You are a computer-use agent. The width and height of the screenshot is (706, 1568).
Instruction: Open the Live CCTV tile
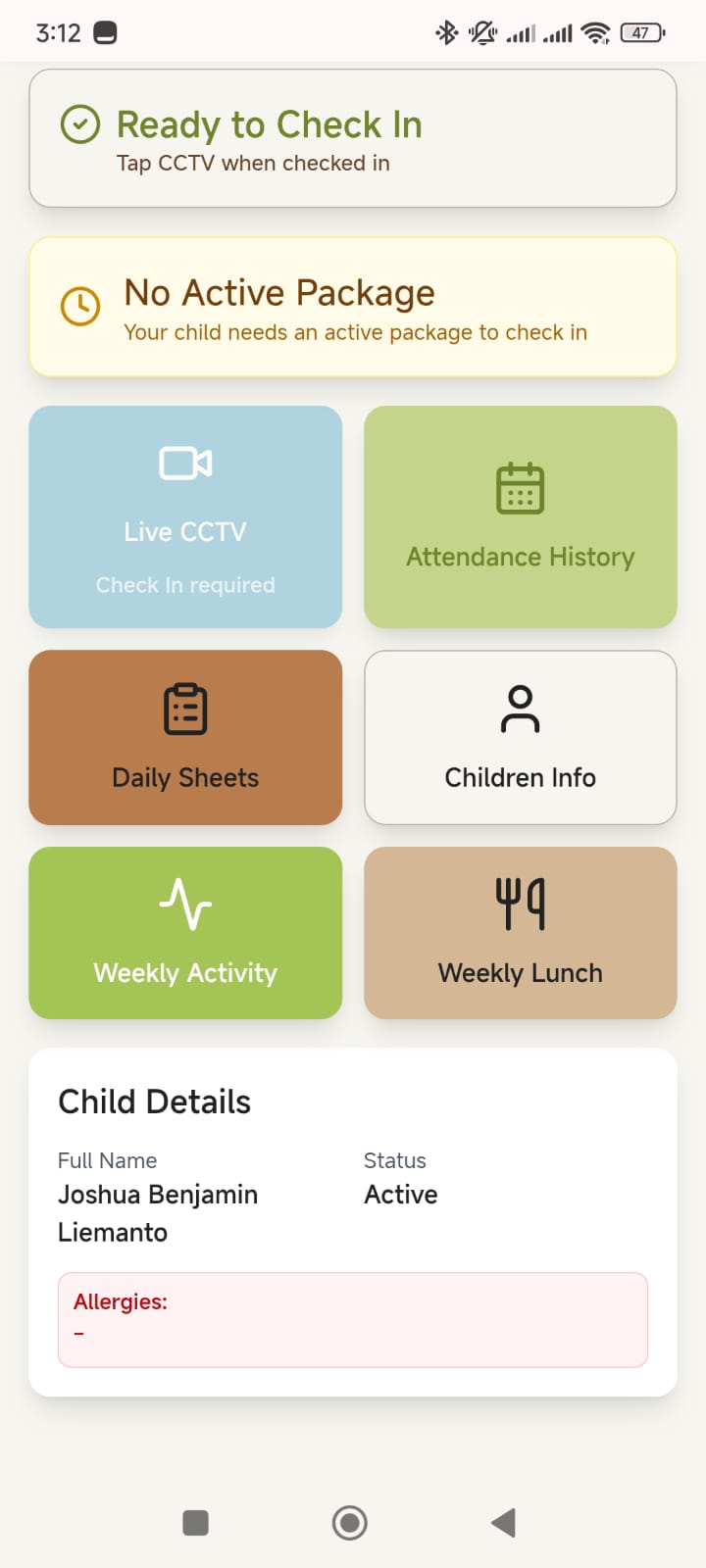[x=185, y=516]
